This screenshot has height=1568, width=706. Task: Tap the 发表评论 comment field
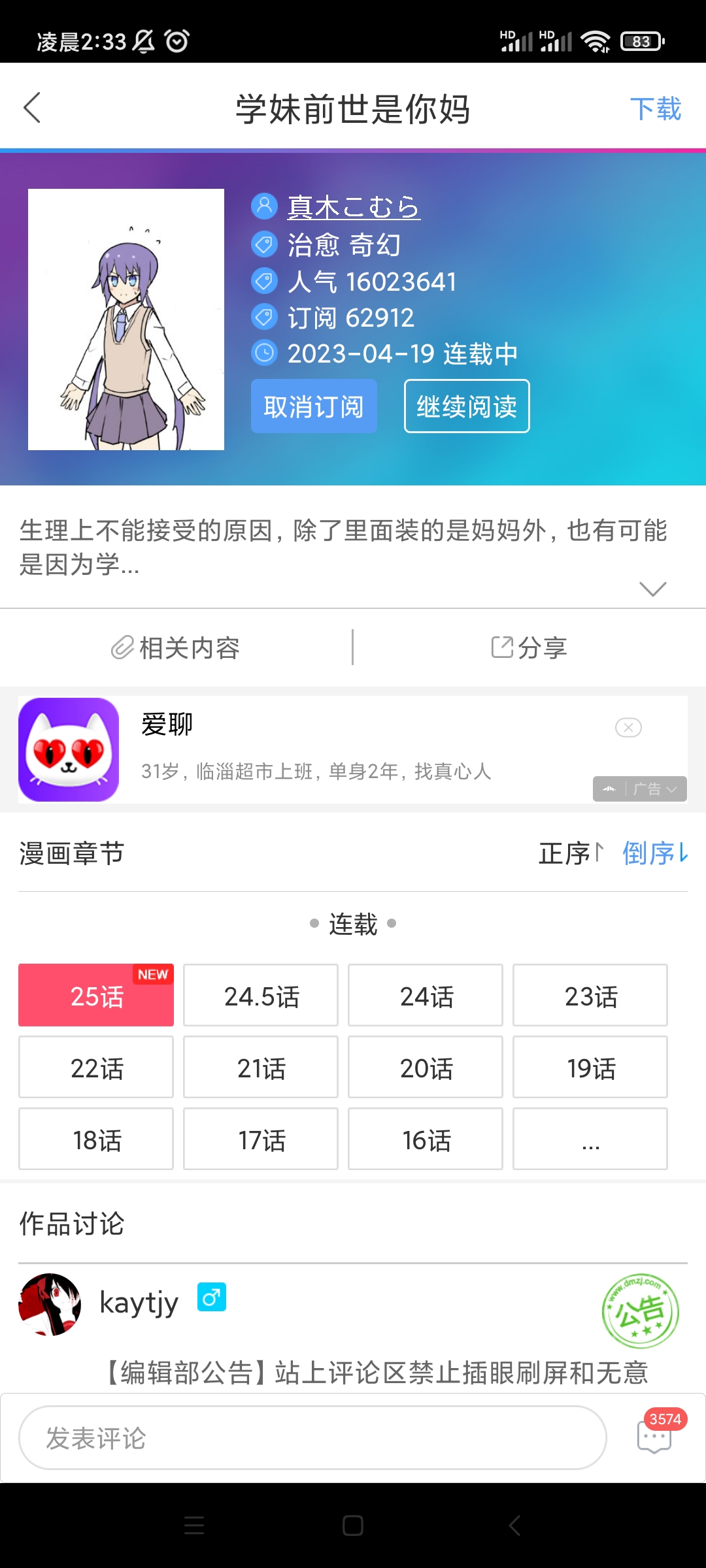(312, 1438)
